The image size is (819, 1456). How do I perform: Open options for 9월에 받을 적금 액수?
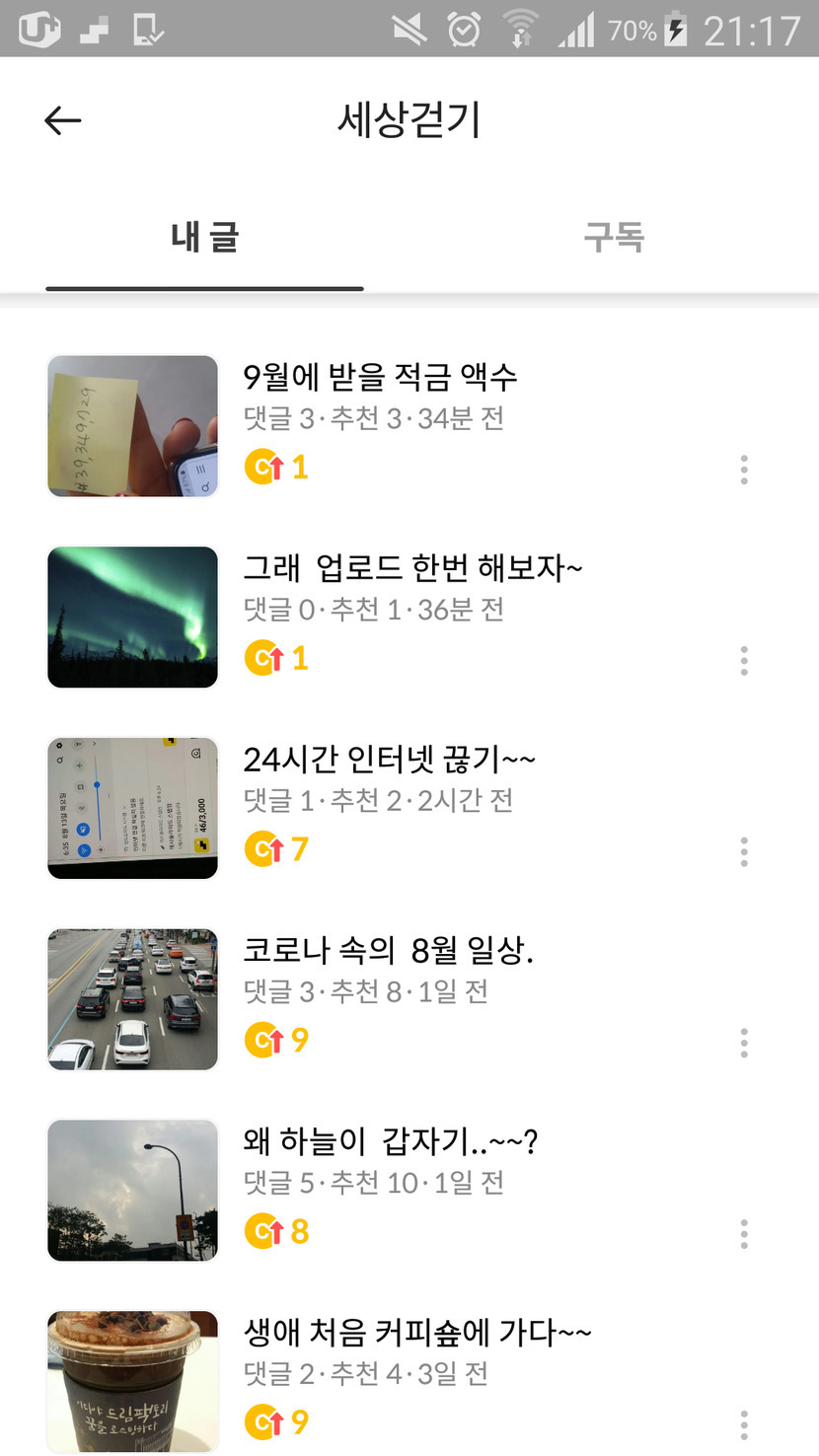(x=744, y=470)
